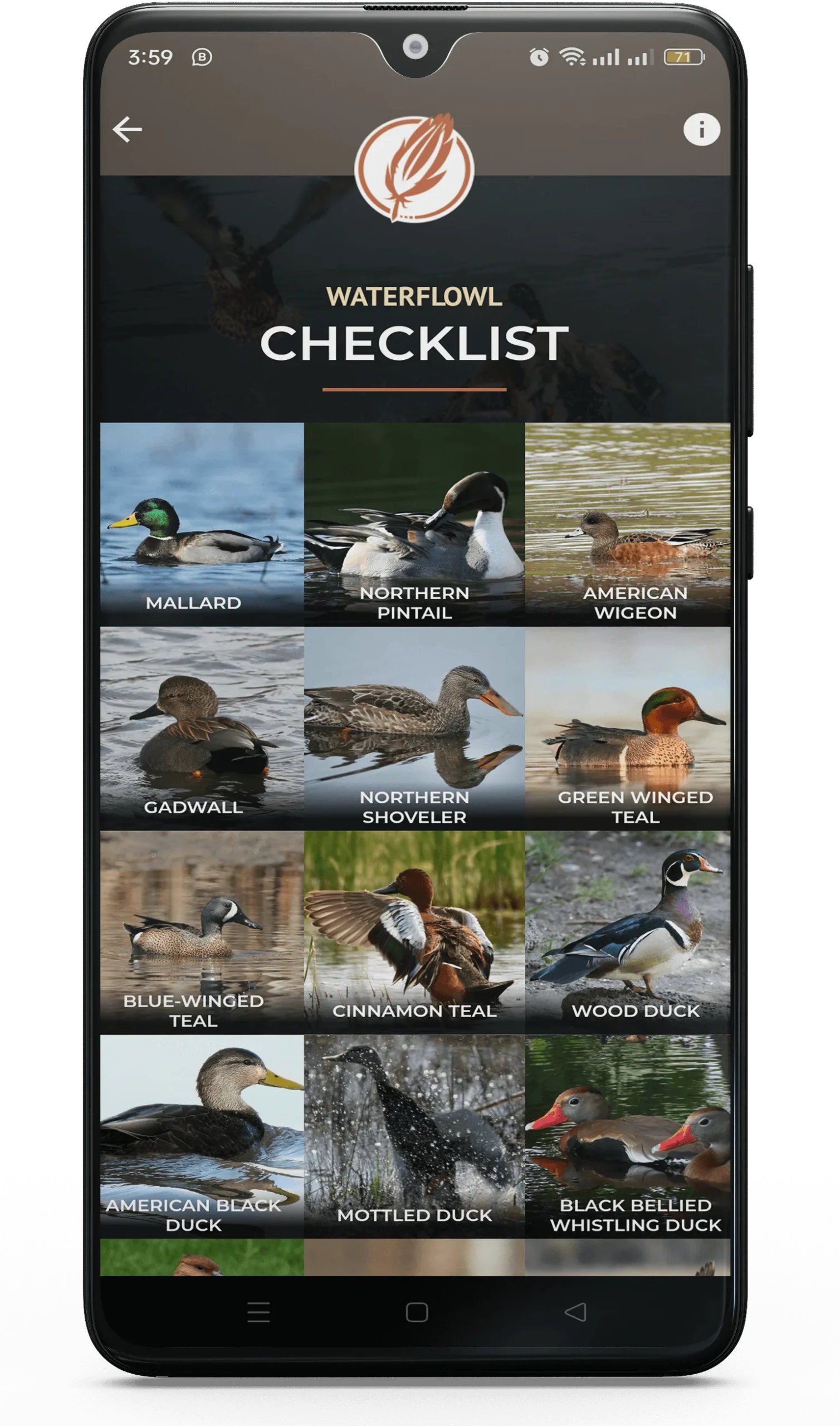The width and height of the screenshot is (840, 1426).
Task: Select the Green Winged Teal tile
Action: tap(628, 727)
